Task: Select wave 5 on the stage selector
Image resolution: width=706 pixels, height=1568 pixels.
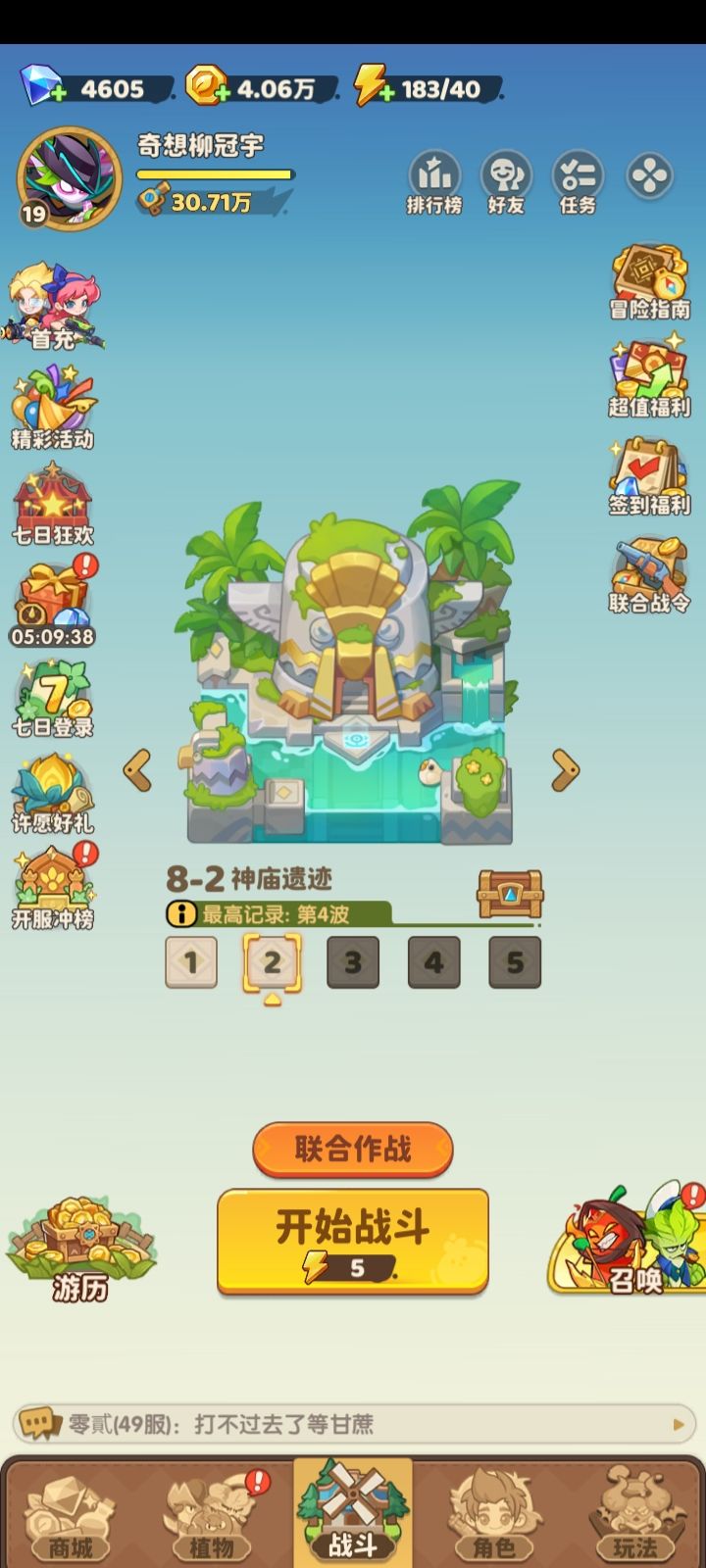Action: coord(514,962)
